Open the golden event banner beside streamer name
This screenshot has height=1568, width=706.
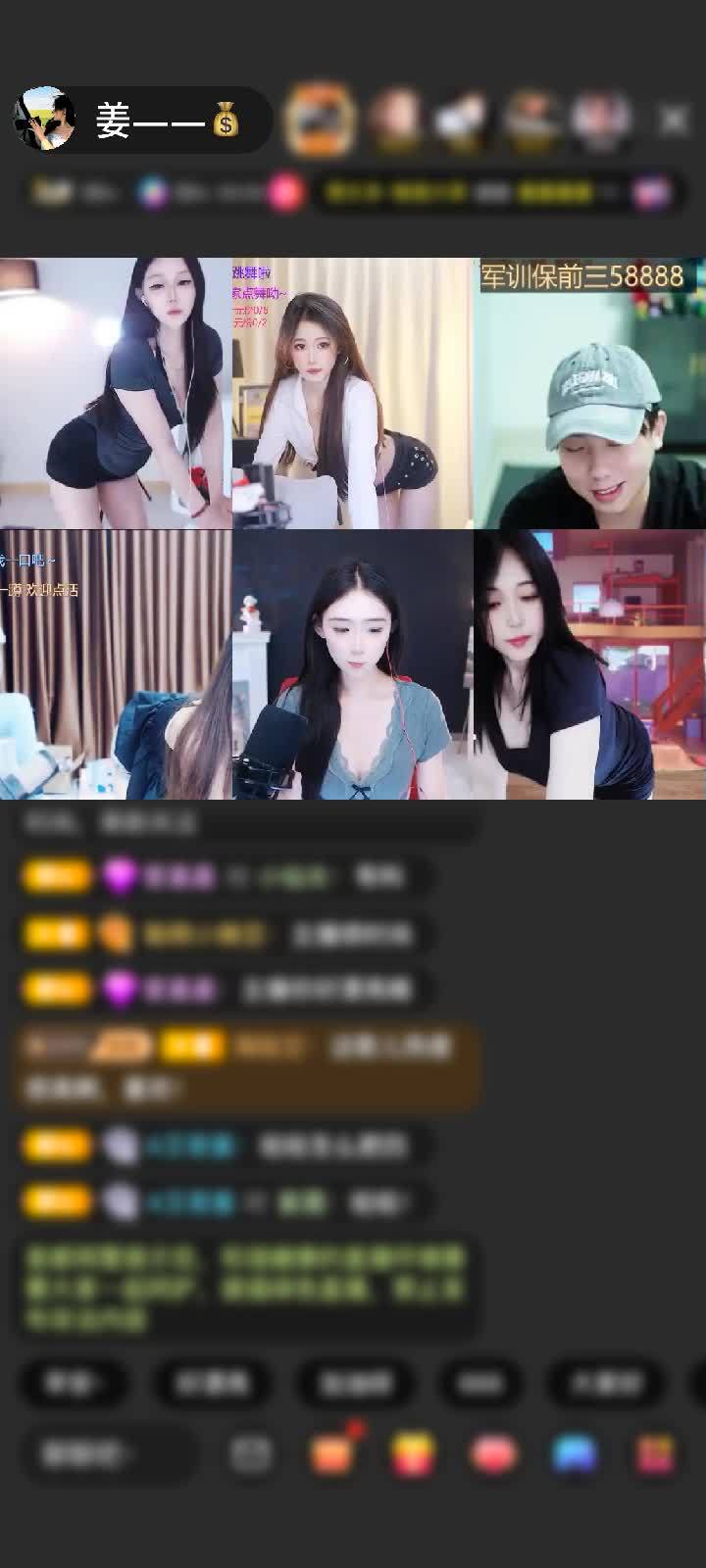[x=324, y=120]
